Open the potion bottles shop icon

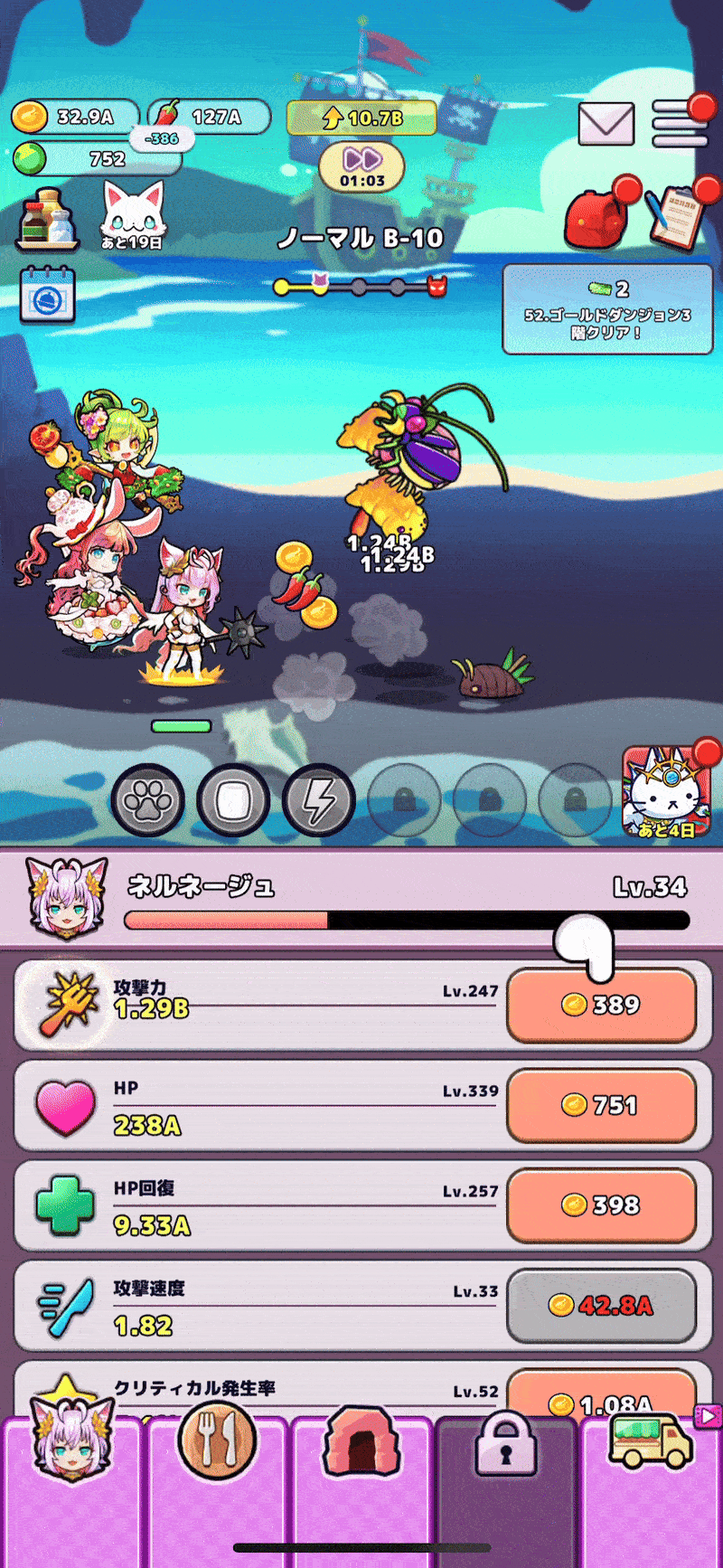click(x=46, y=219)
